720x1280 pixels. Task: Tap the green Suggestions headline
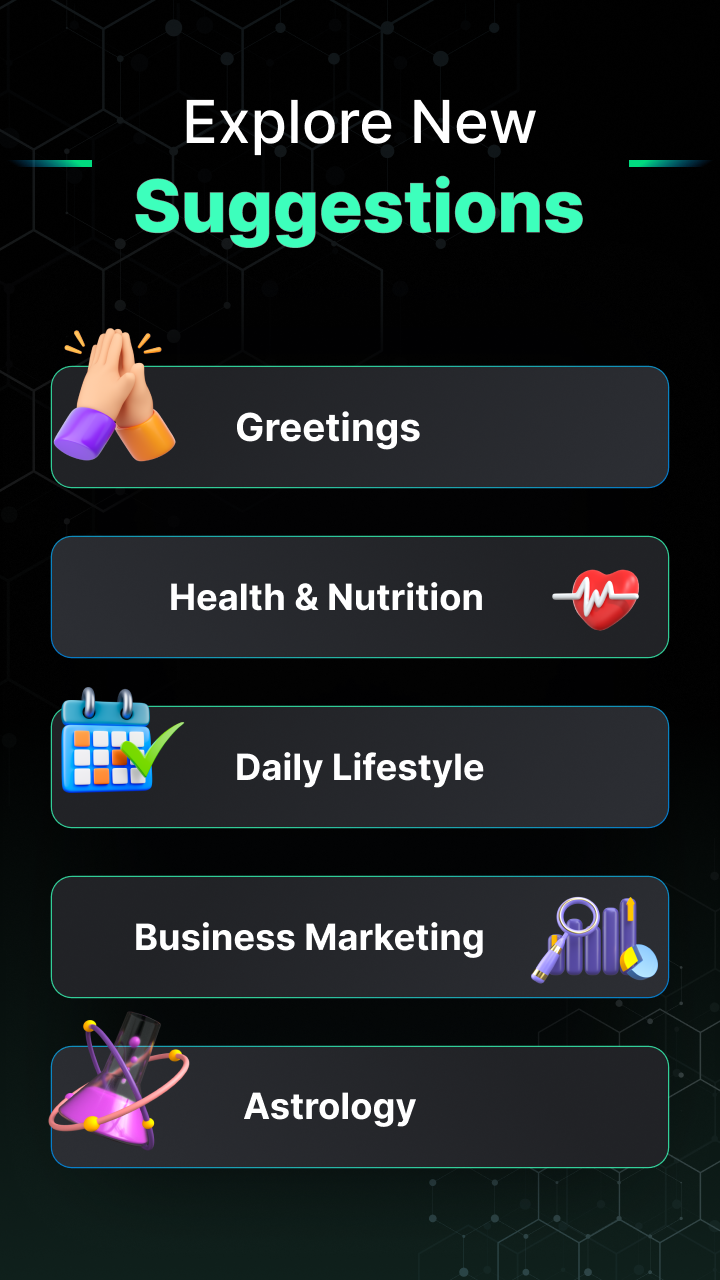pyautogui.click(x=360, y=205)
